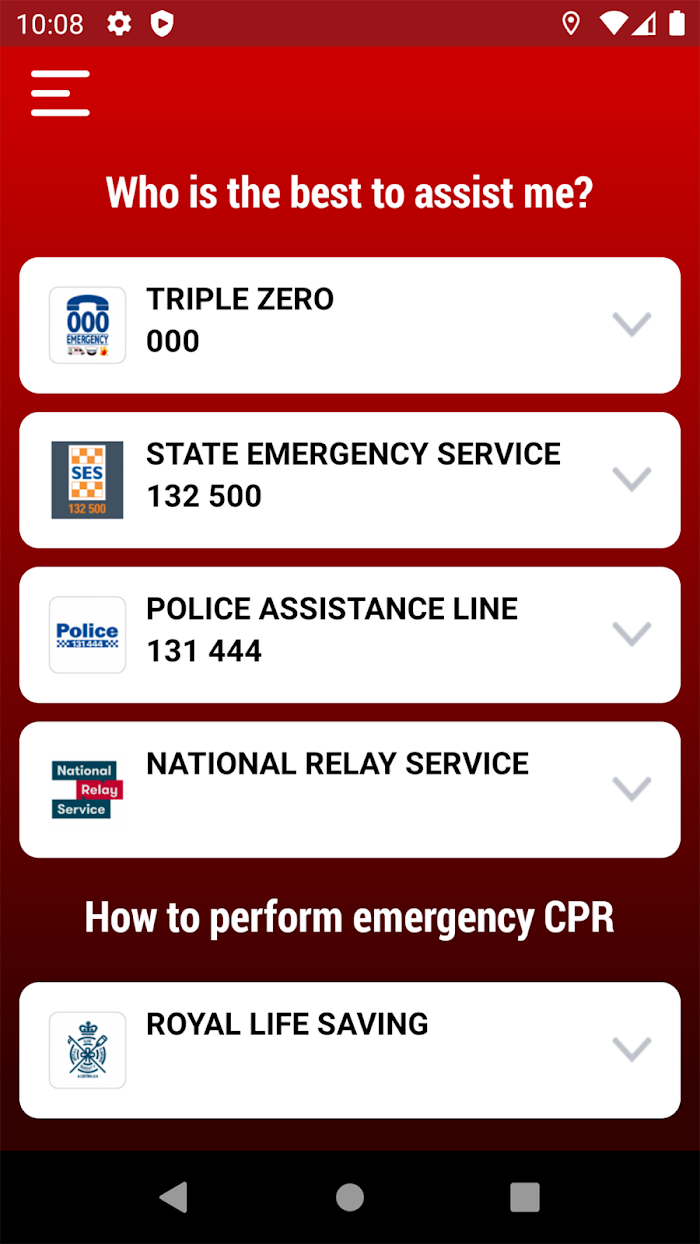Expand the Police Assistance Line card
This screenshot has width=700, height=1244.
coord(350,635)
